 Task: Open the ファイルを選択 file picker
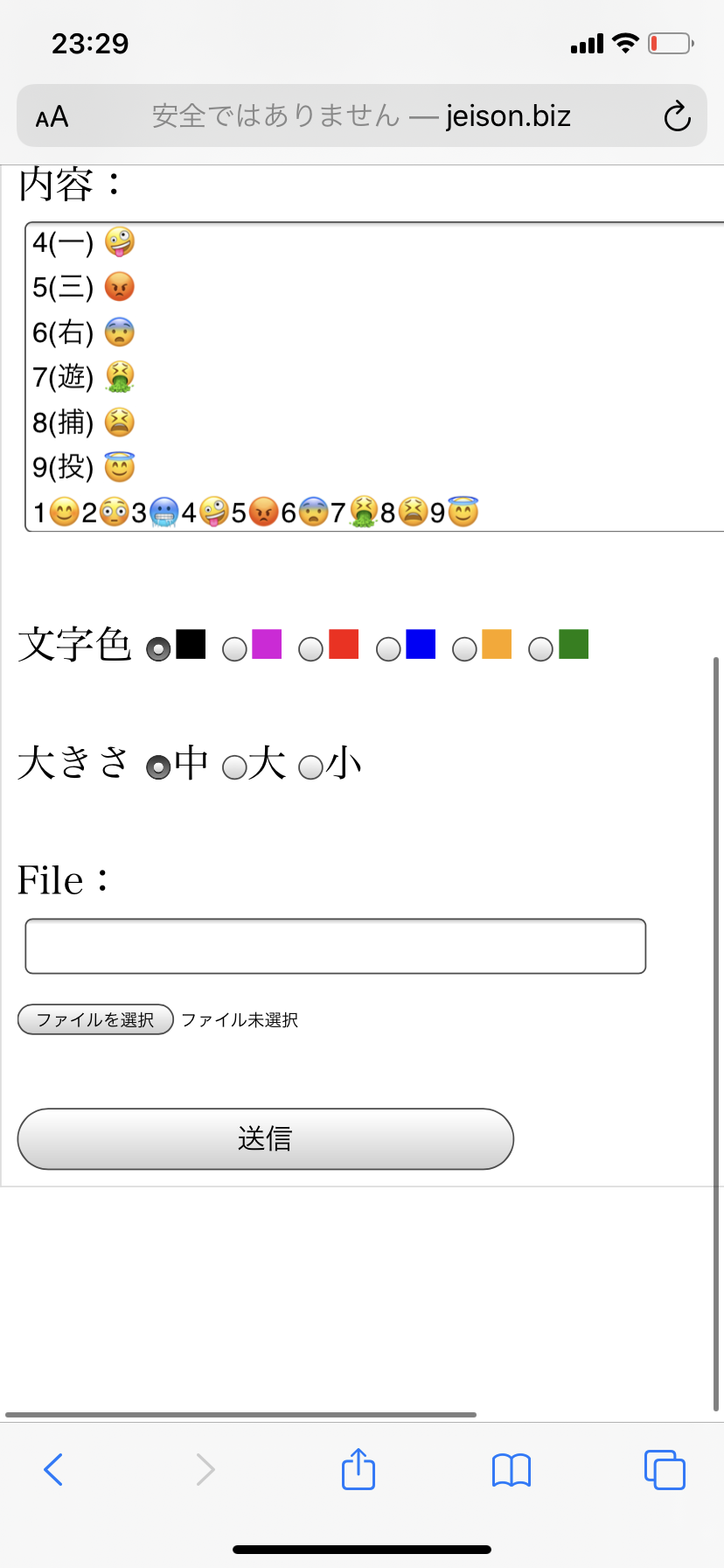click(x=95, y=1019)
